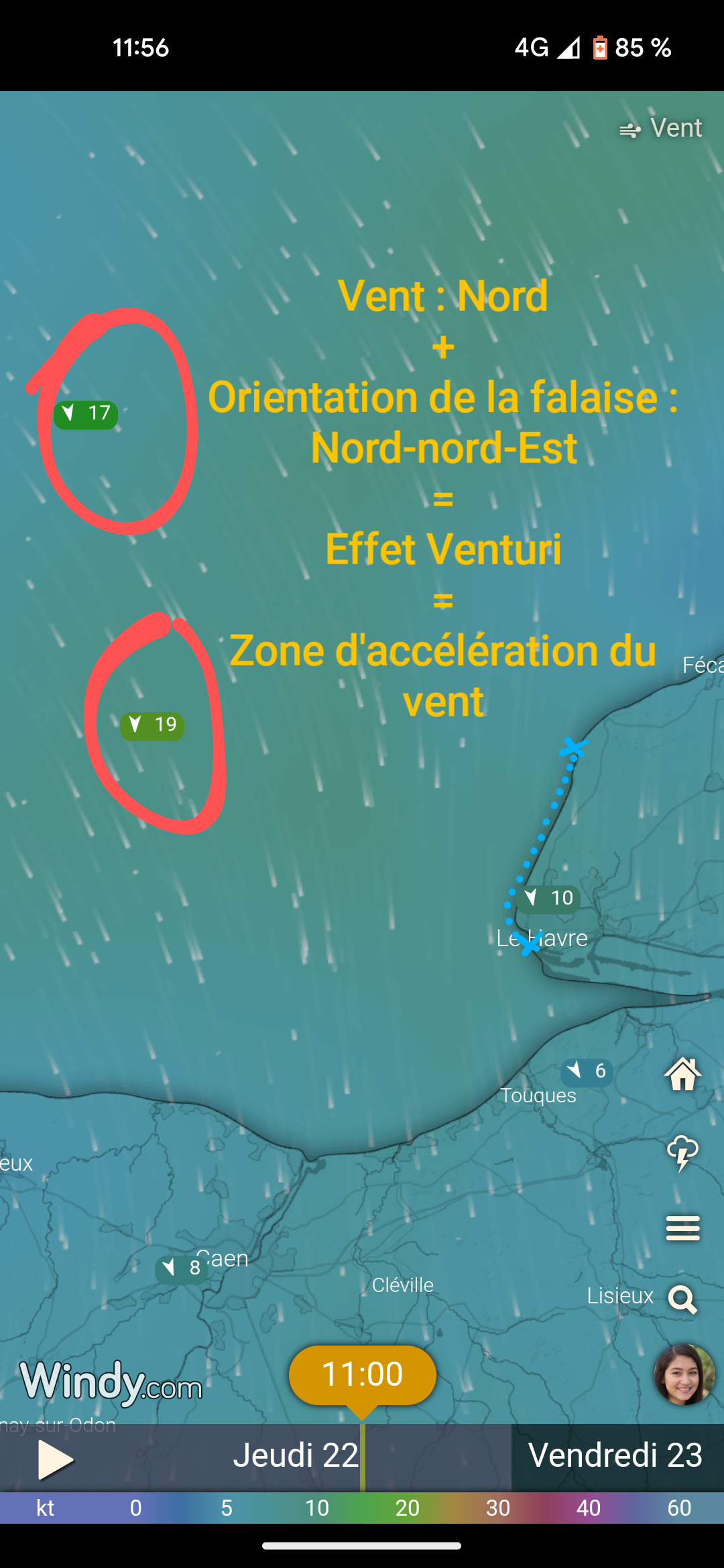Open the 17 kt wind station marker
Viewport: 724px width, 1568px height.
point(86,414)
